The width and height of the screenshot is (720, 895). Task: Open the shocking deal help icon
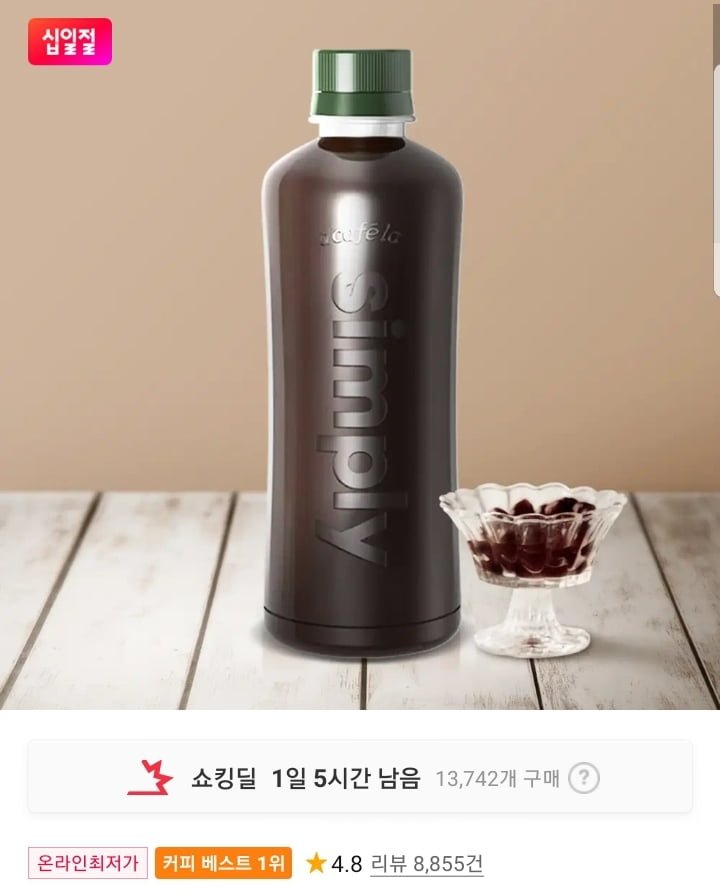pyautogui.click(x=584, y=777)
